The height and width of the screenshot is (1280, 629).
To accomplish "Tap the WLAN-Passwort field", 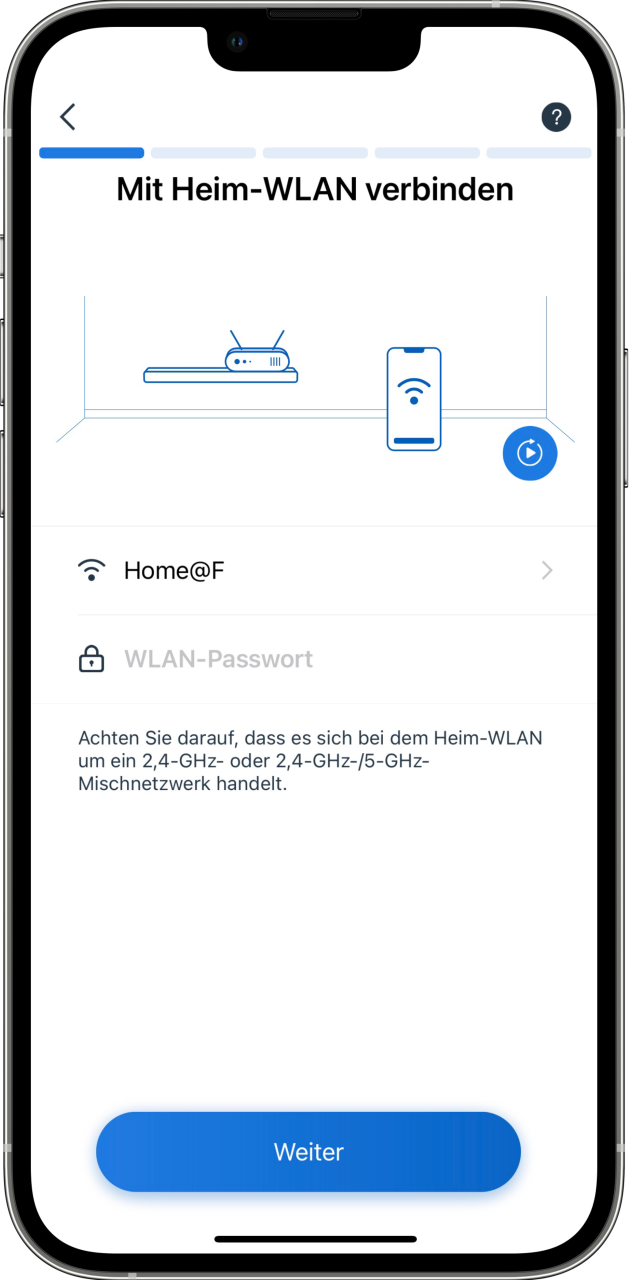I will click(315, 659).
